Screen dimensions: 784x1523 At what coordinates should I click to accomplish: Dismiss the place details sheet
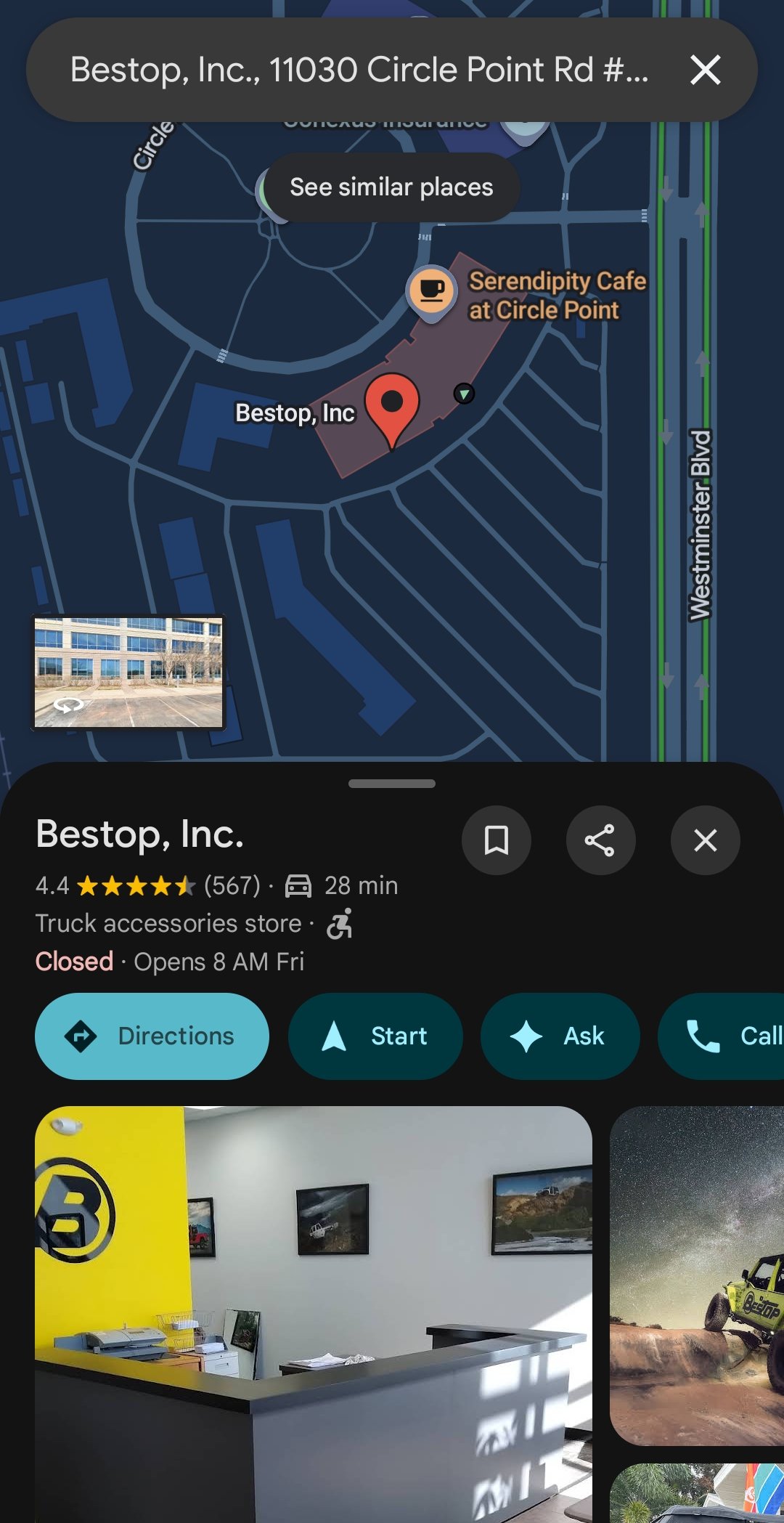pyautogui.click(x=705, y=840)
